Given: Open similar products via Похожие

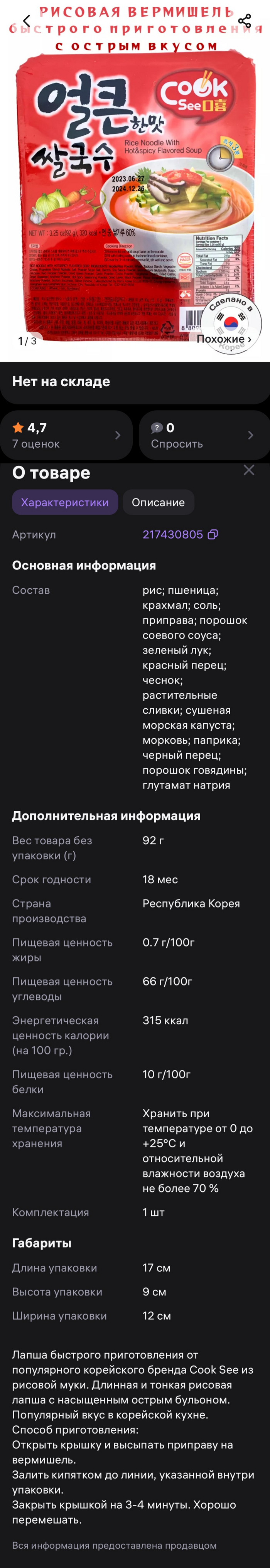Looking at the screenshot, I should click(224, 339).
